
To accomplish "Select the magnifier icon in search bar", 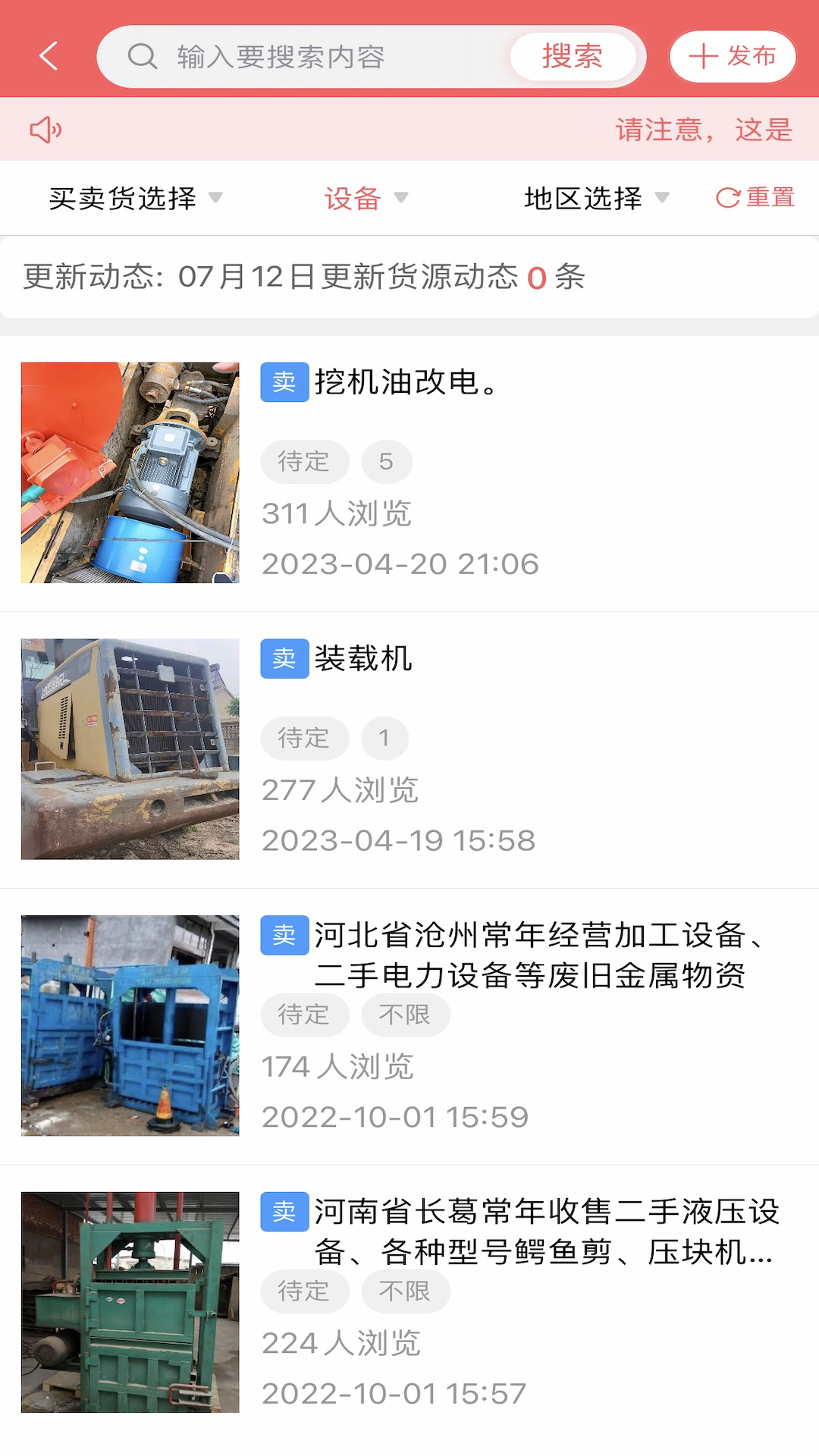I will pyautogui.click(x=141, y=56).
